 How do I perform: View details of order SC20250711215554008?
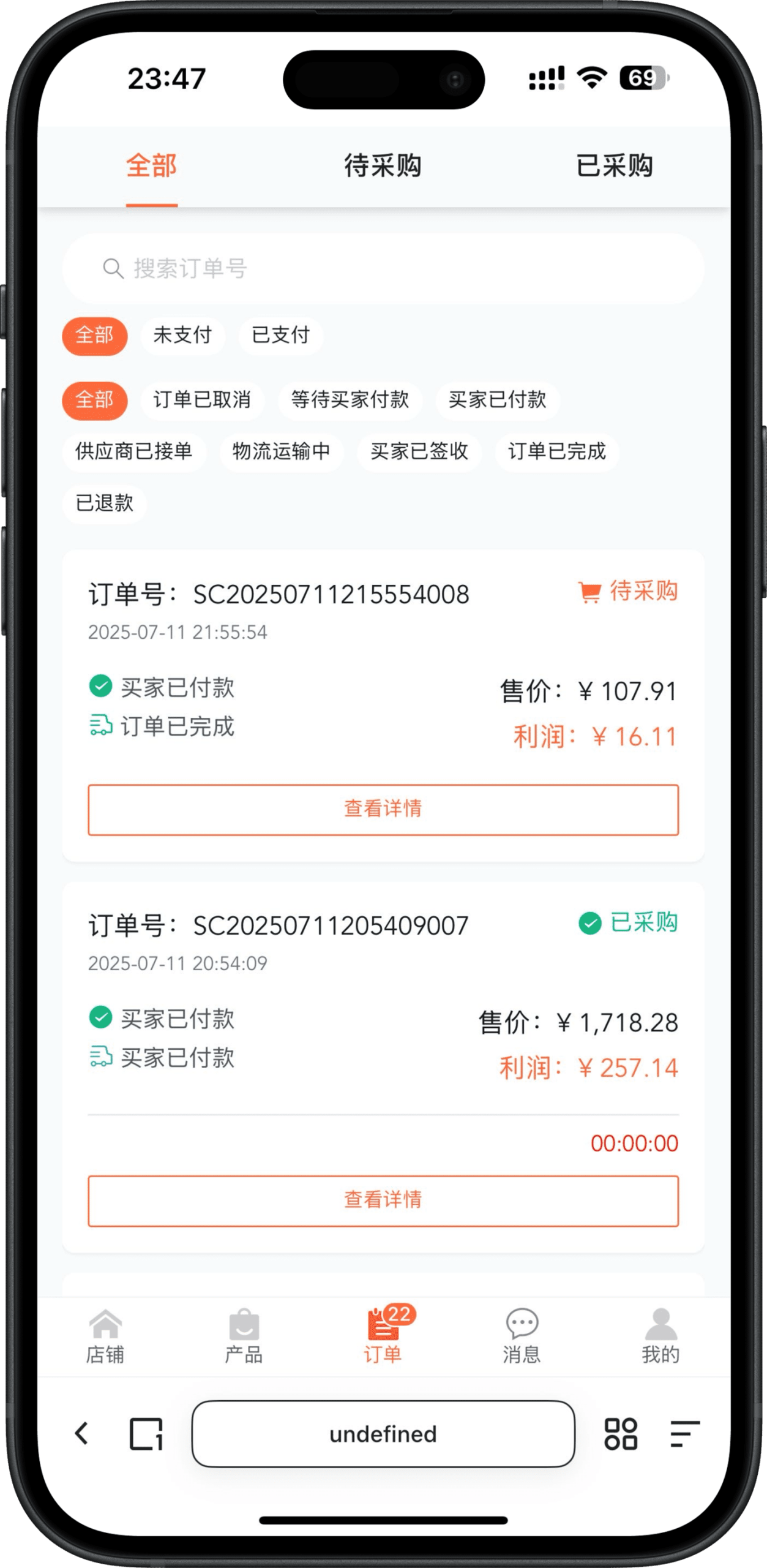tap(383, 809)
